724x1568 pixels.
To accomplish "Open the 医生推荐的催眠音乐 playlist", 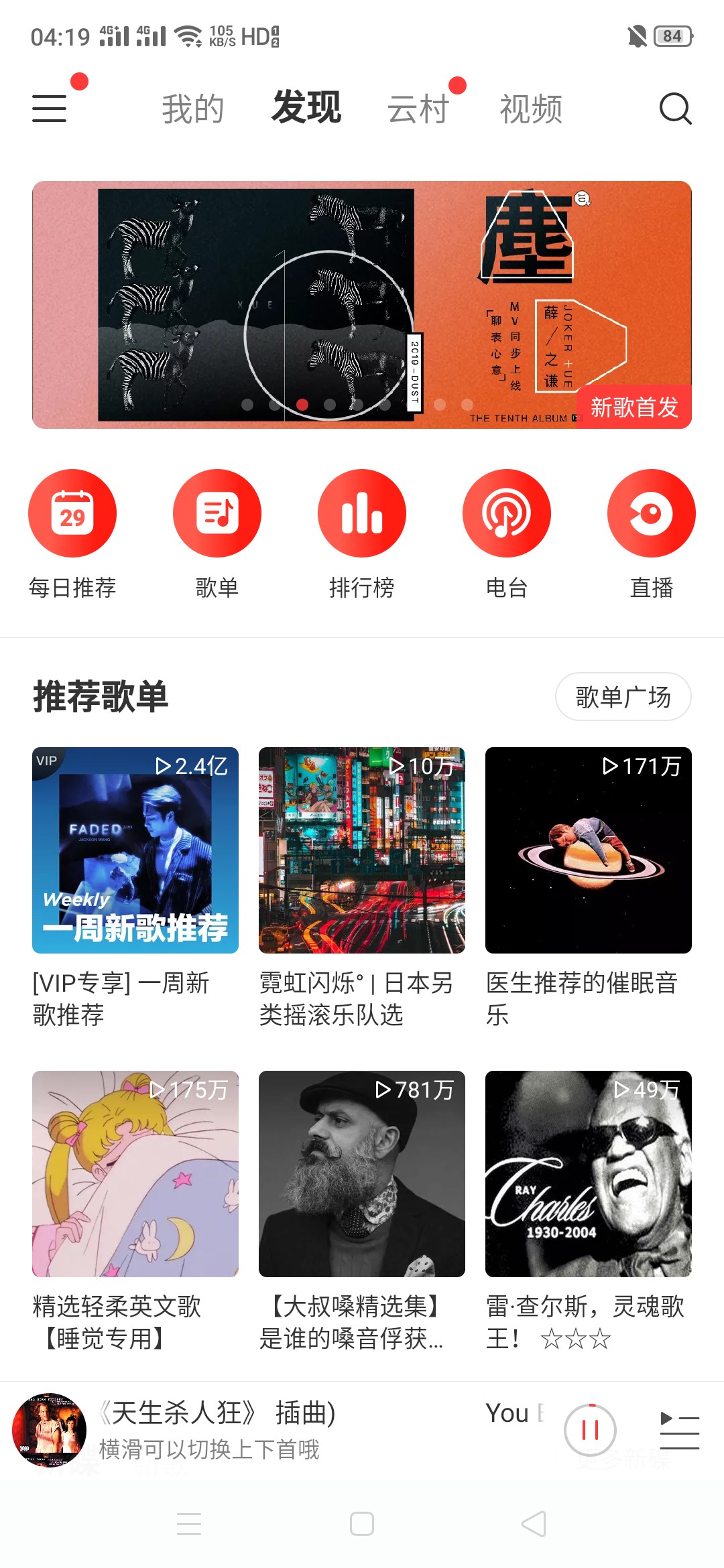I will point(589,850).
